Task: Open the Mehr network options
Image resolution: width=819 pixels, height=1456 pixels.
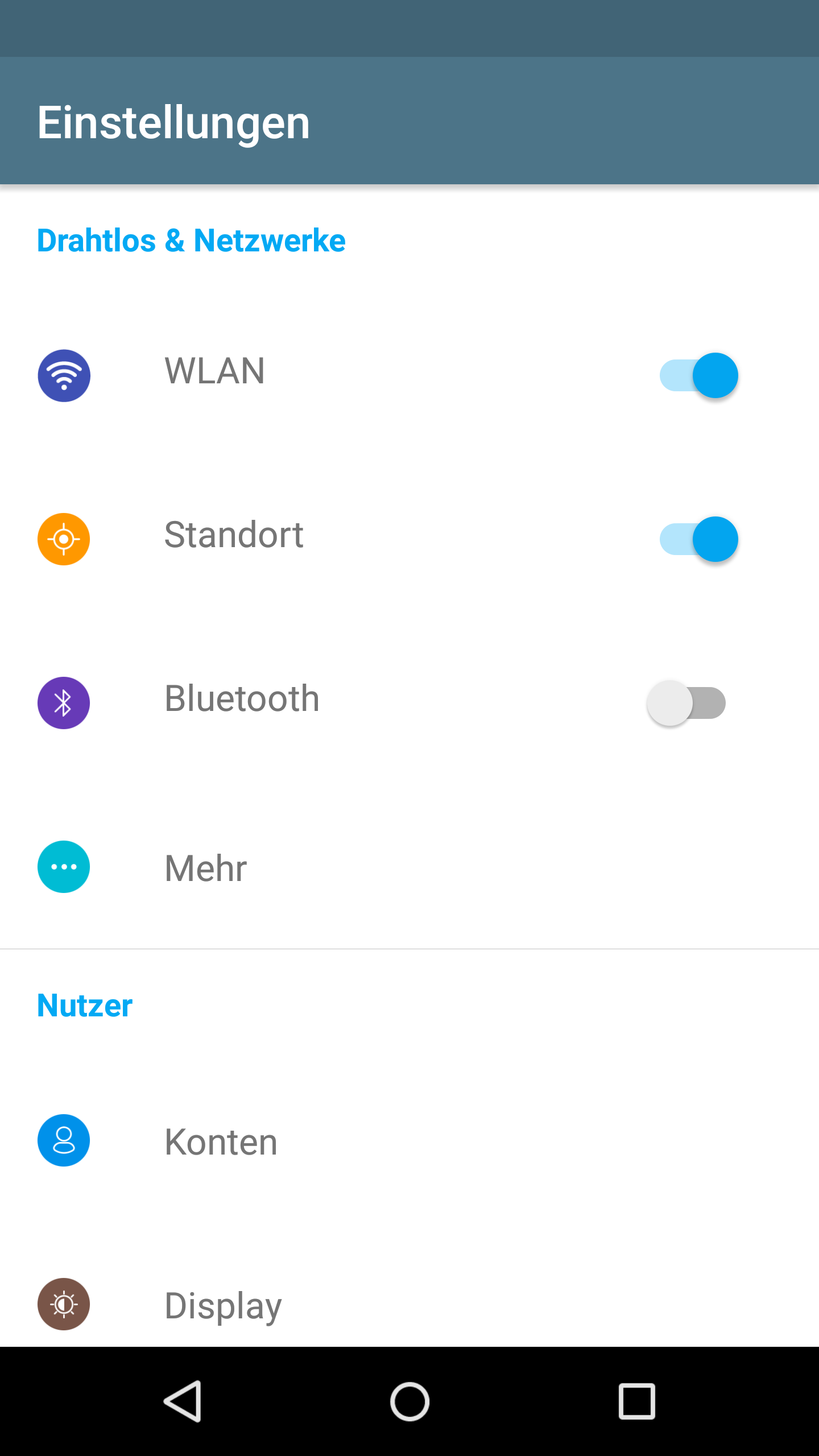Action: point(409,867)
